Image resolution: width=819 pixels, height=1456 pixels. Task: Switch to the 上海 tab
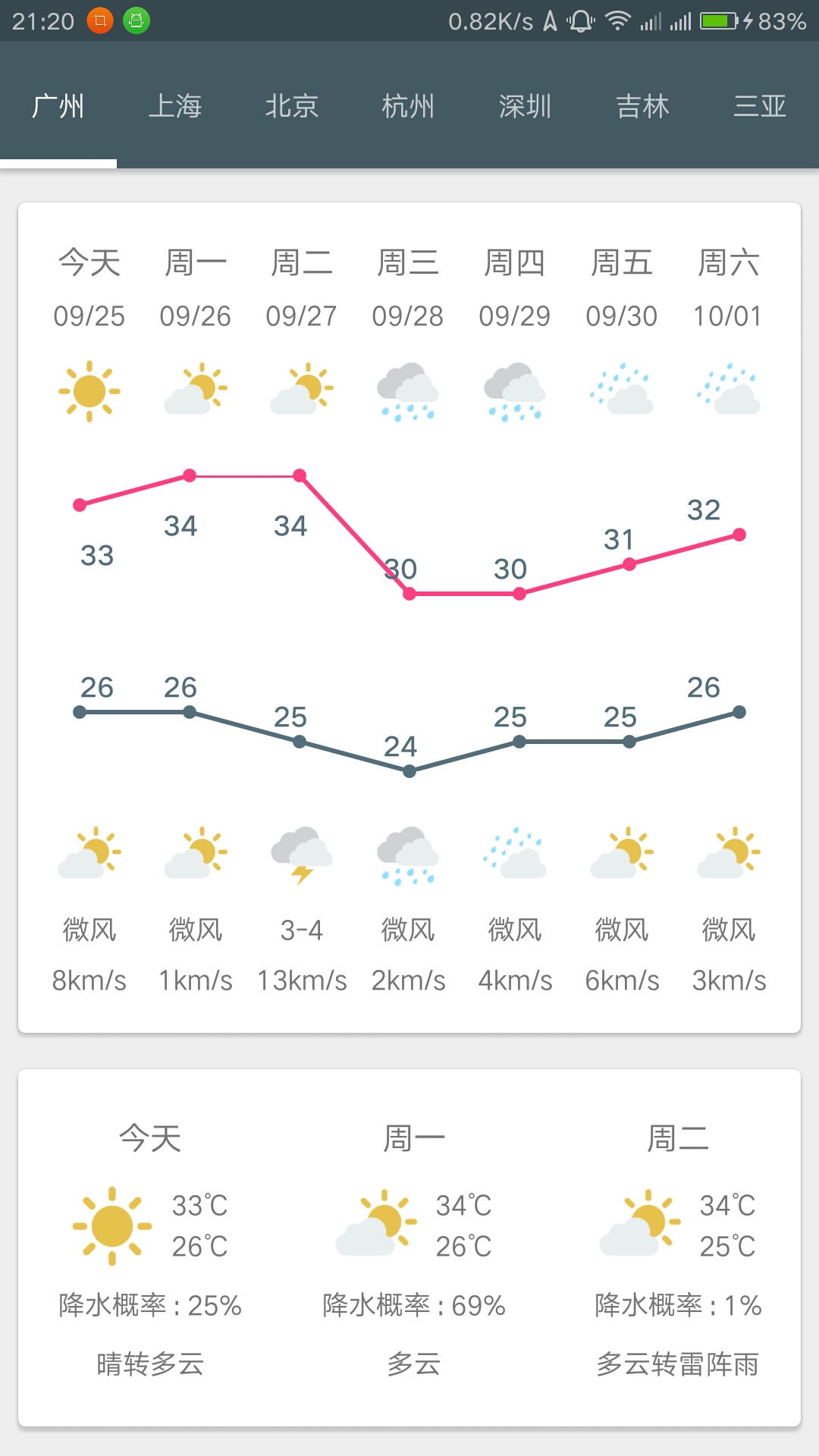pos(175,106)
